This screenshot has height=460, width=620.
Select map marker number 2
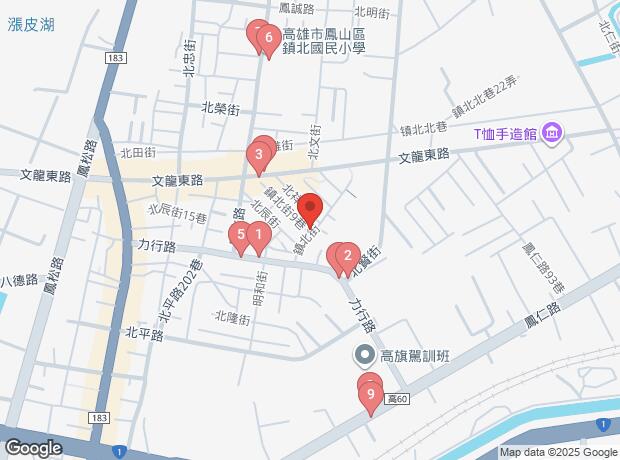click(x=347, y=255)
